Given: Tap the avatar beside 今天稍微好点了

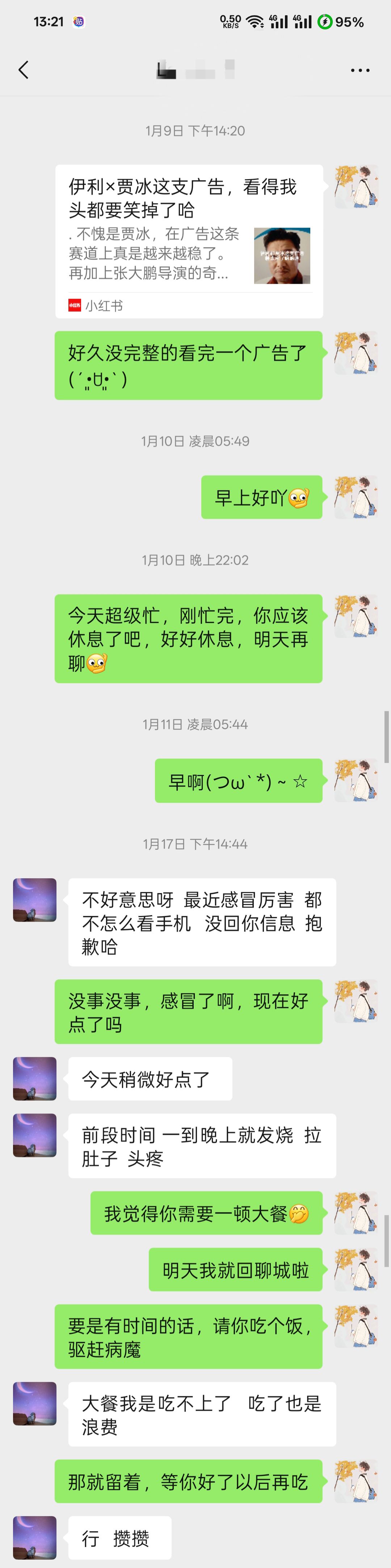Looking at the screenshot, I should click(x=35, y=1078).
